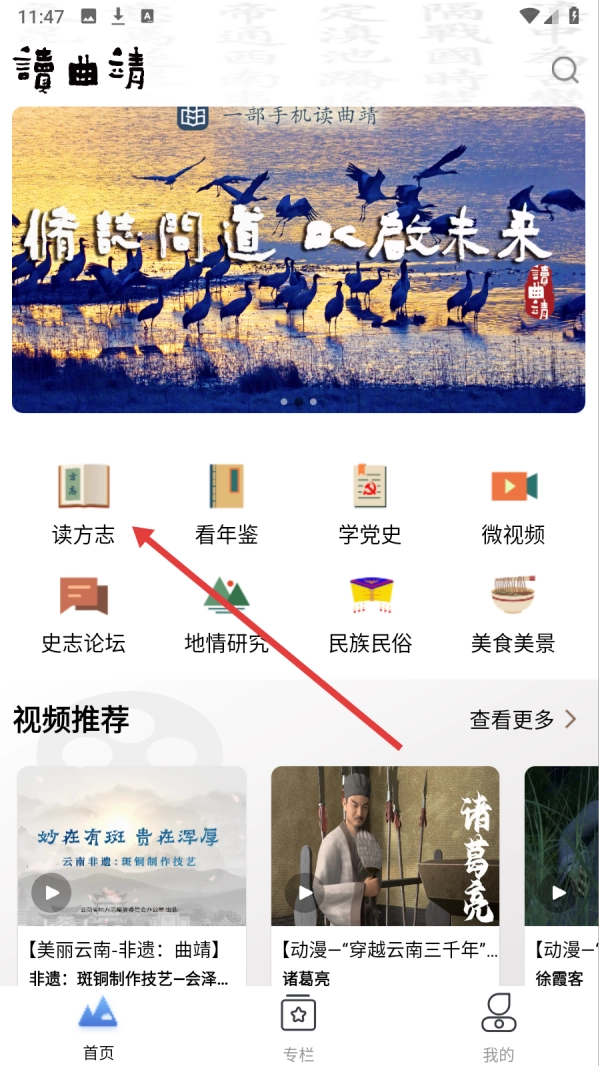The width and height of the screenshot is (600, 1066).
Task: Open the crane banner image
Action: point(298,260)
